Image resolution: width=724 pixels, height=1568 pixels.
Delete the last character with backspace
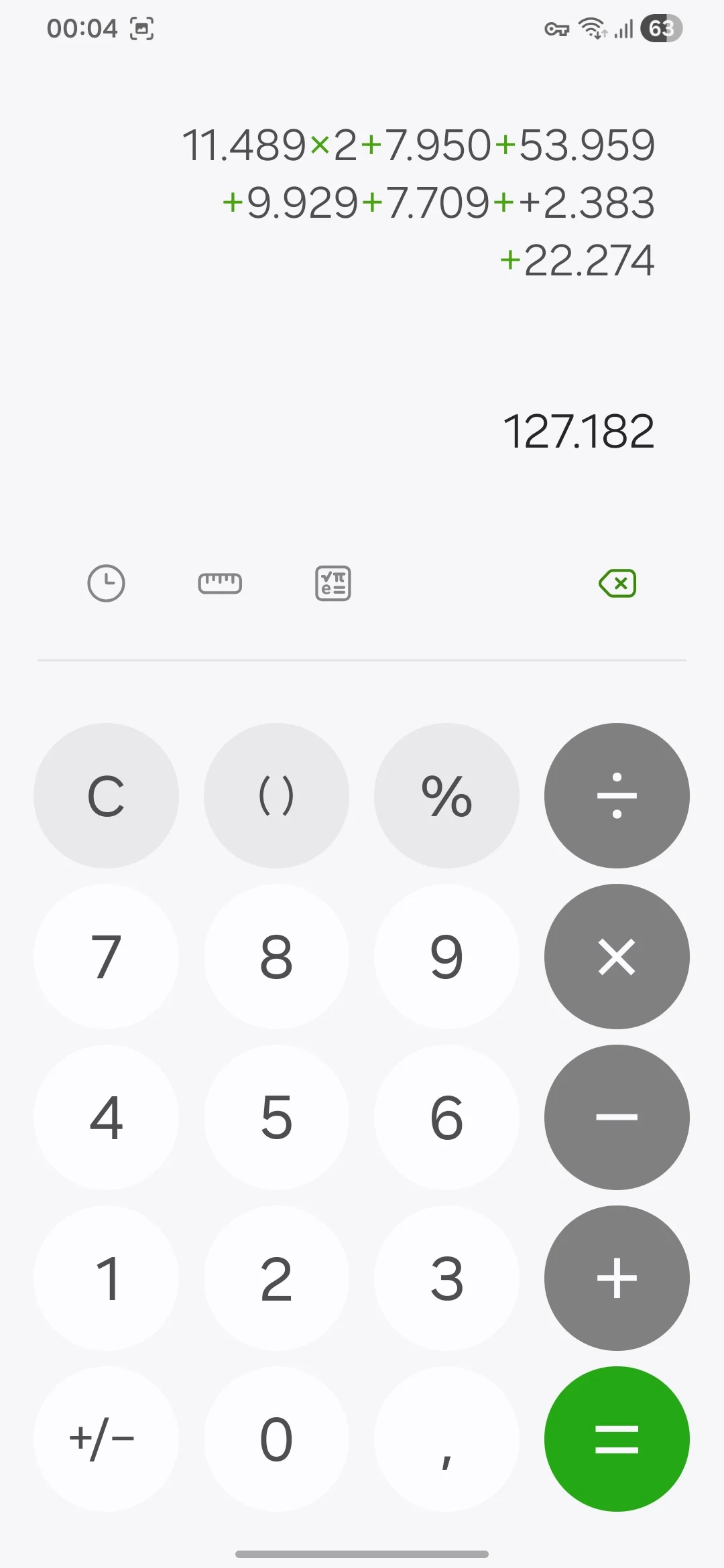617,583
